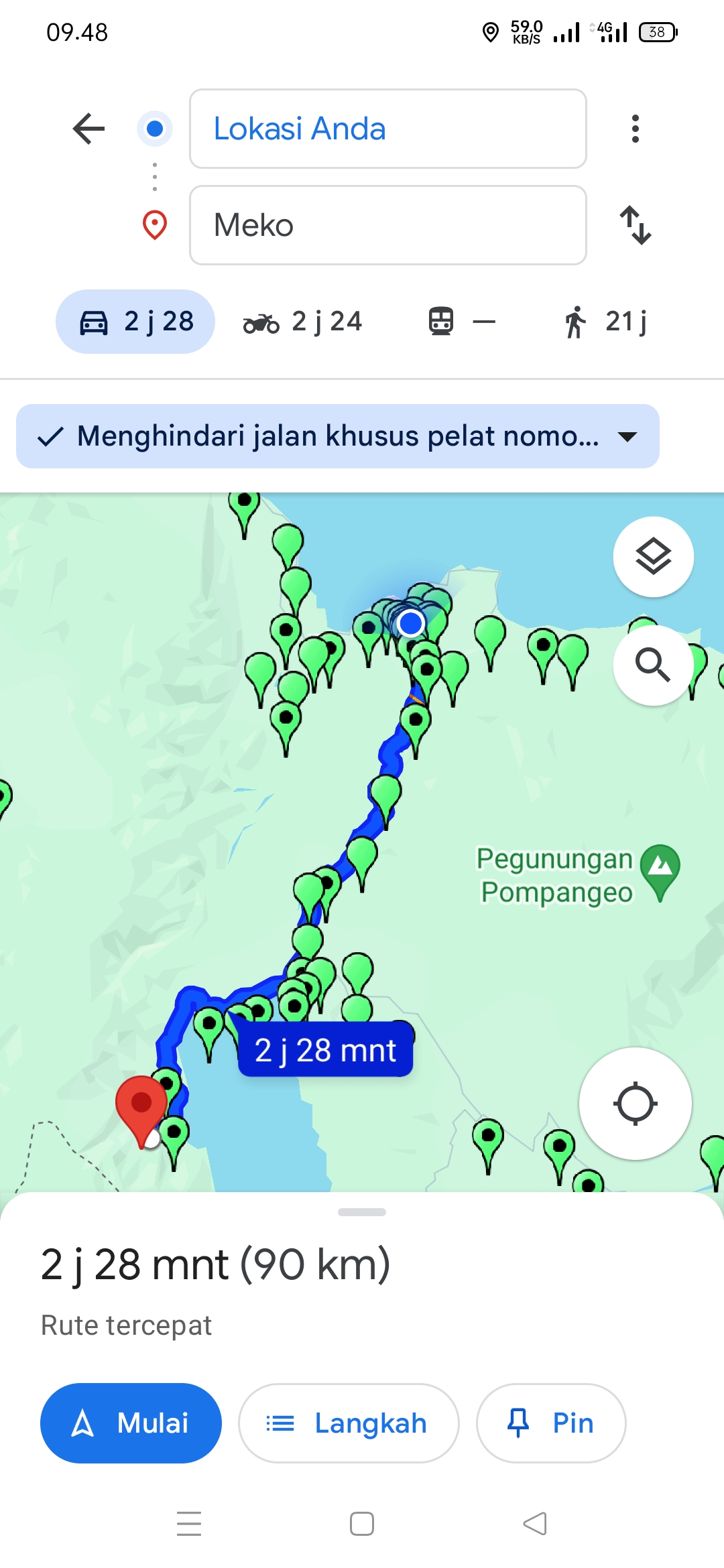
Task: Edit the Lokasi Anda starting point field
Action: (388, 129)
